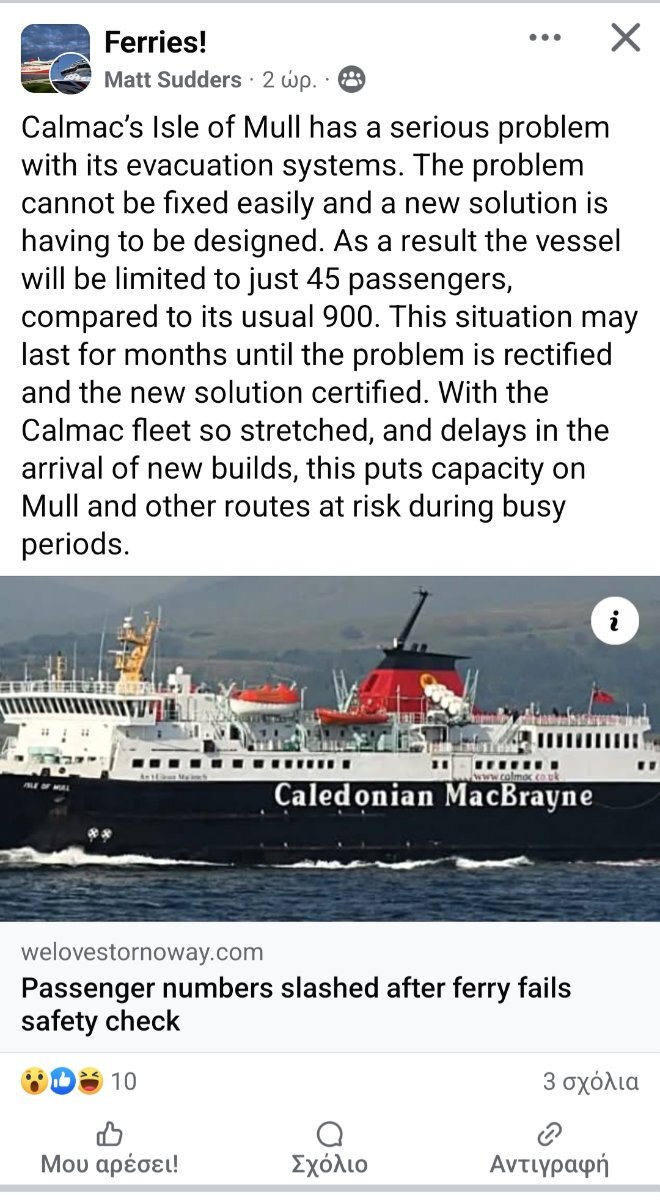Image resolution: width=660 pixels, height=1200 pixels.
Task: Open the Ferries! group page
Action: click(x=155, y=42)
